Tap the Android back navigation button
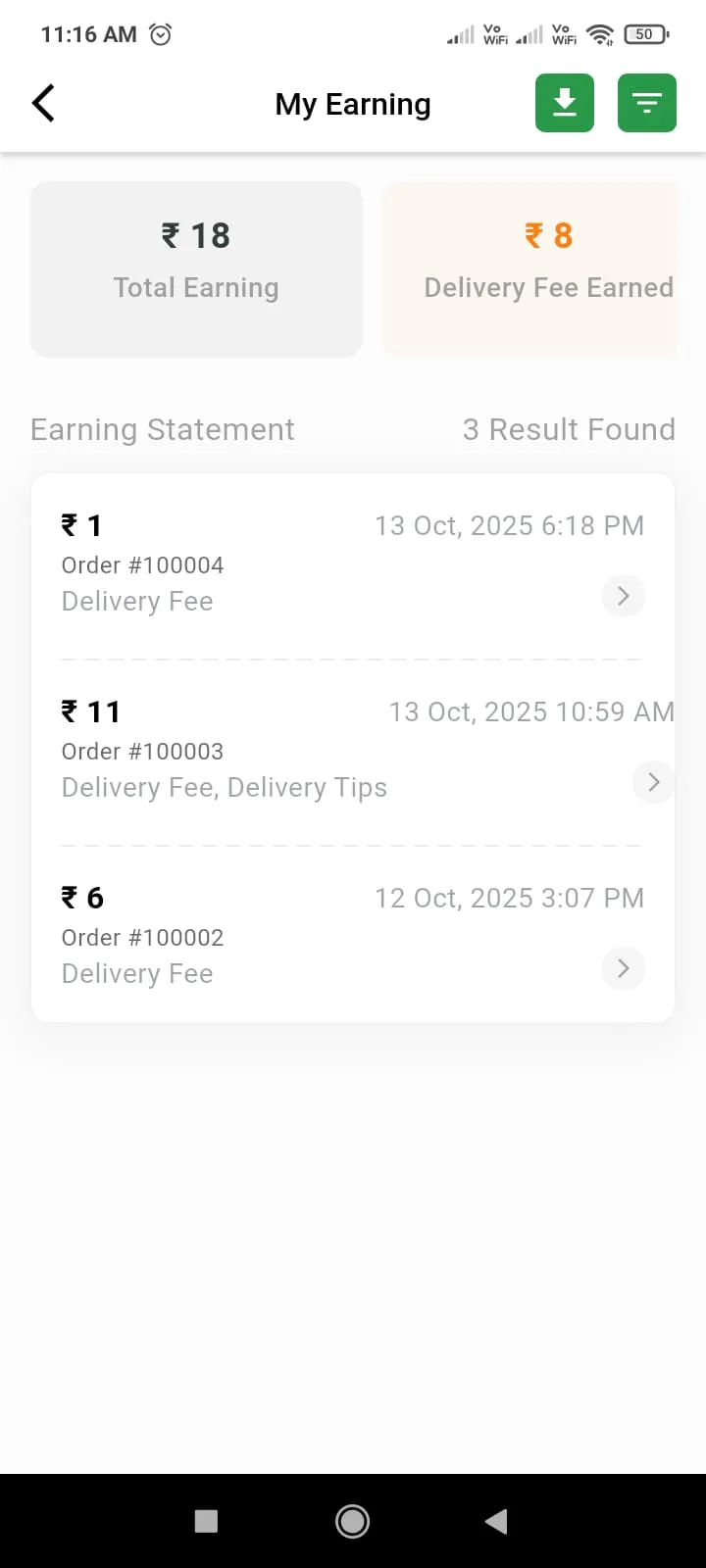This screenshot has width=706, height=1568. (x=496, y=1521)
